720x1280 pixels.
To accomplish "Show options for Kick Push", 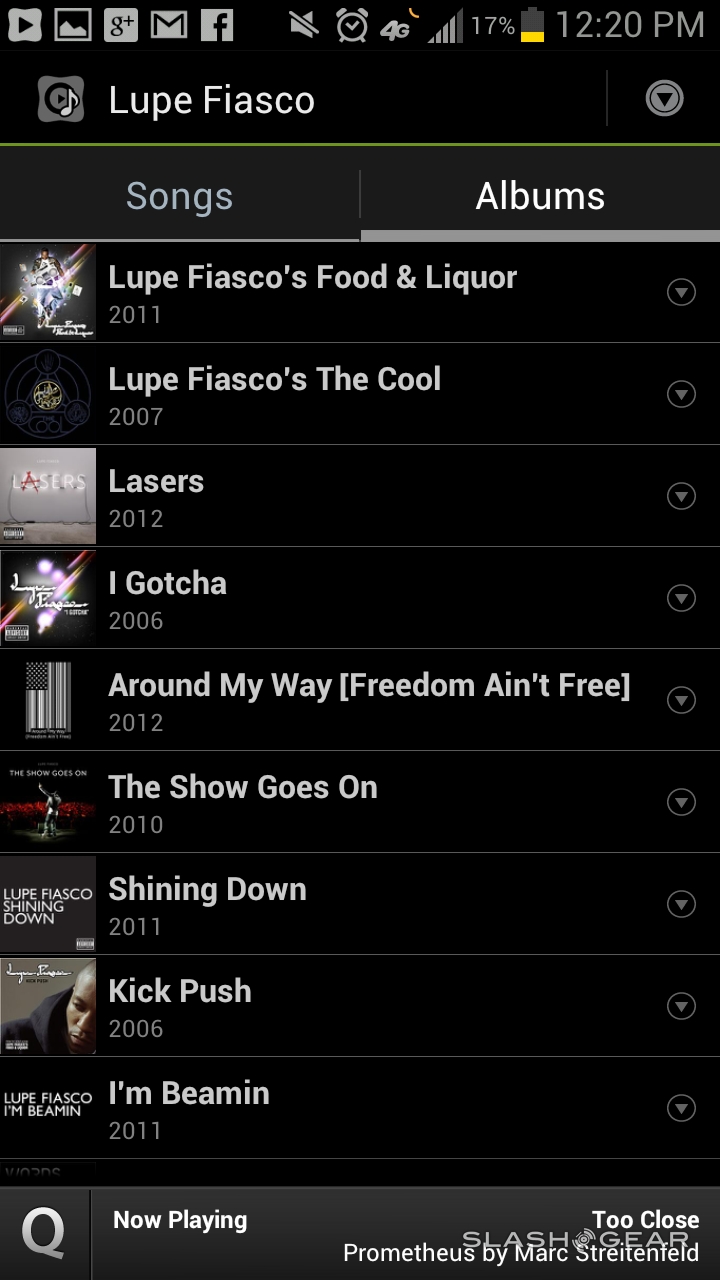I will point(681,1006).
